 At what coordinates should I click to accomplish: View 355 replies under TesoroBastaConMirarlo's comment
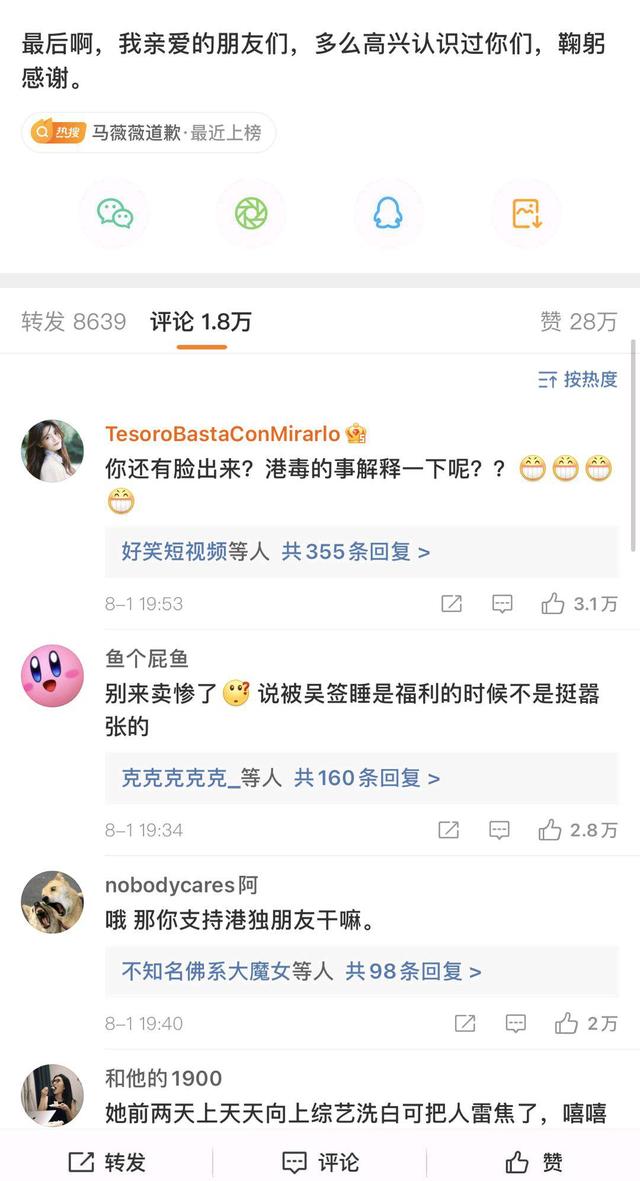[355, 551]
